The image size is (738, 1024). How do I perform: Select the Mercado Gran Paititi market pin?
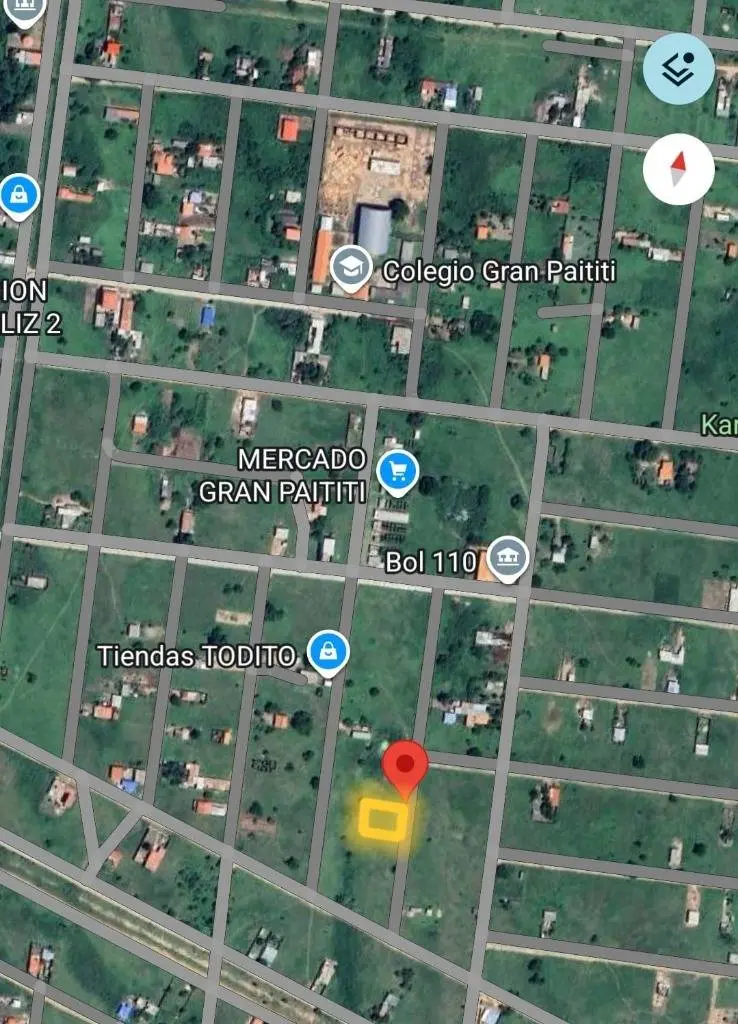pyautogui.click(x=398, y=471)
